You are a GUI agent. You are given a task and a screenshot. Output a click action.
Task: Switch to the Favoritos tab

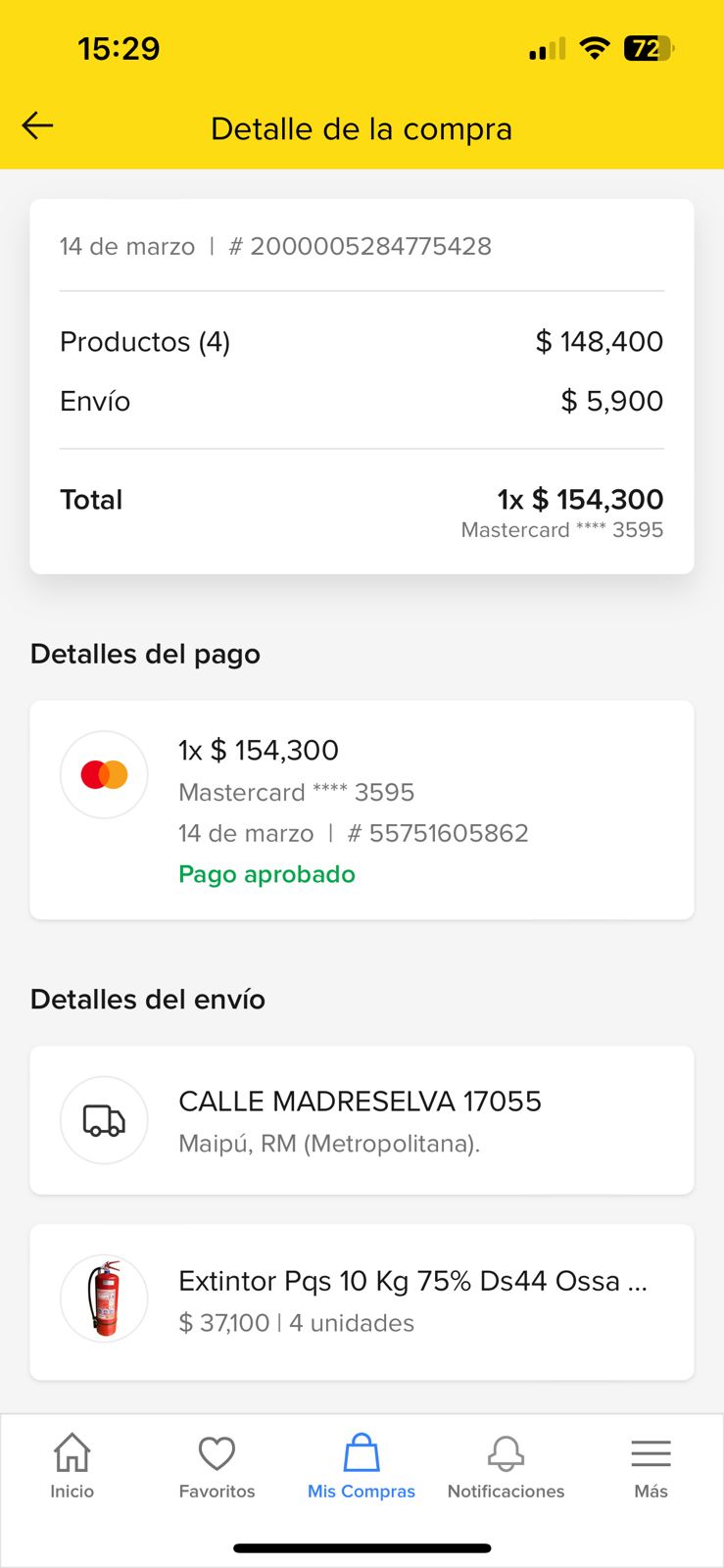(217, 1466)
